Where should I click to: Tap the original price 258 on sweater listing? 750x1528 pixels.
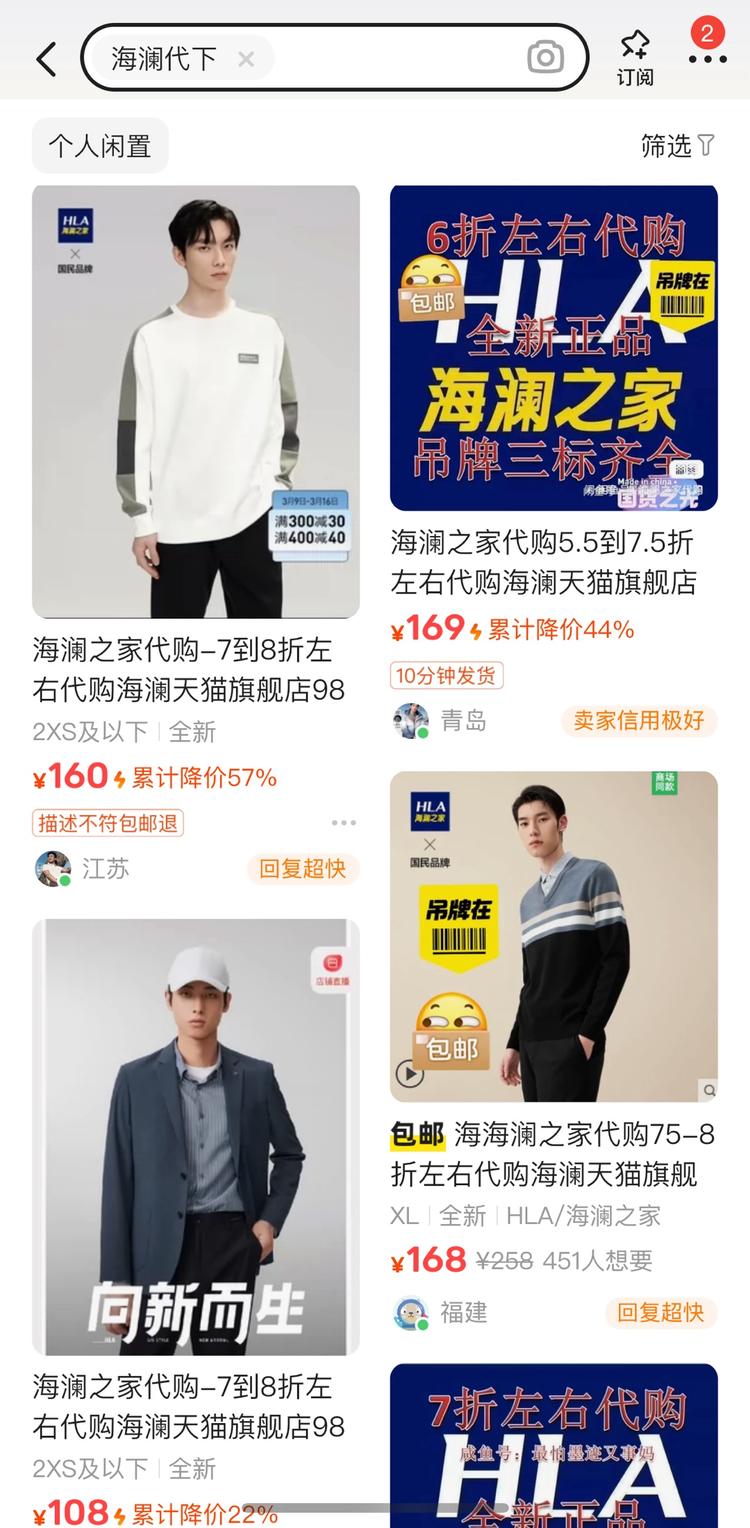pos(506,1259)
